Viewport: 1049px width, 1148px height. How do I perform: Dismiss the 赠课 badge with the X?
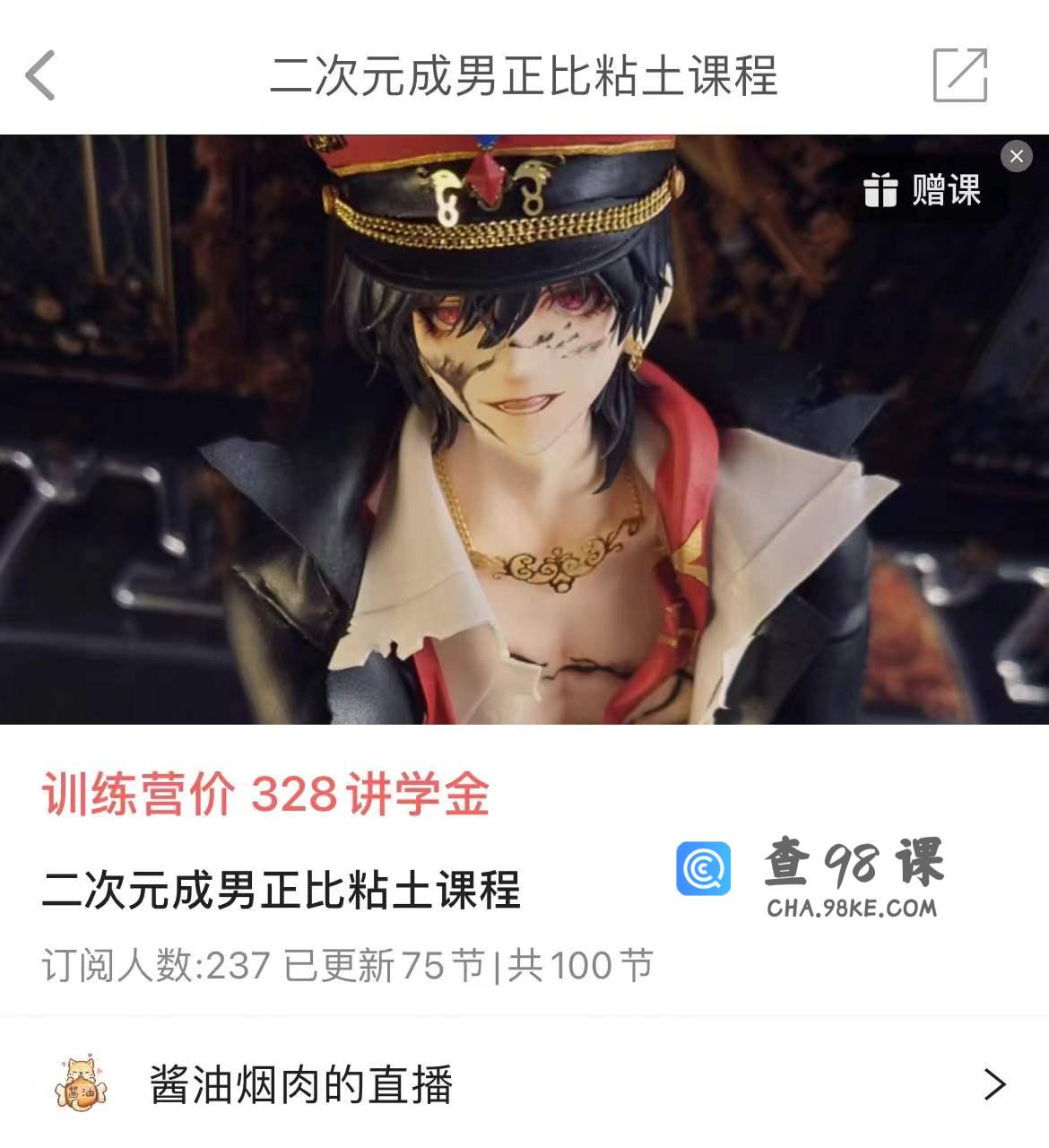coord(1016,157)
